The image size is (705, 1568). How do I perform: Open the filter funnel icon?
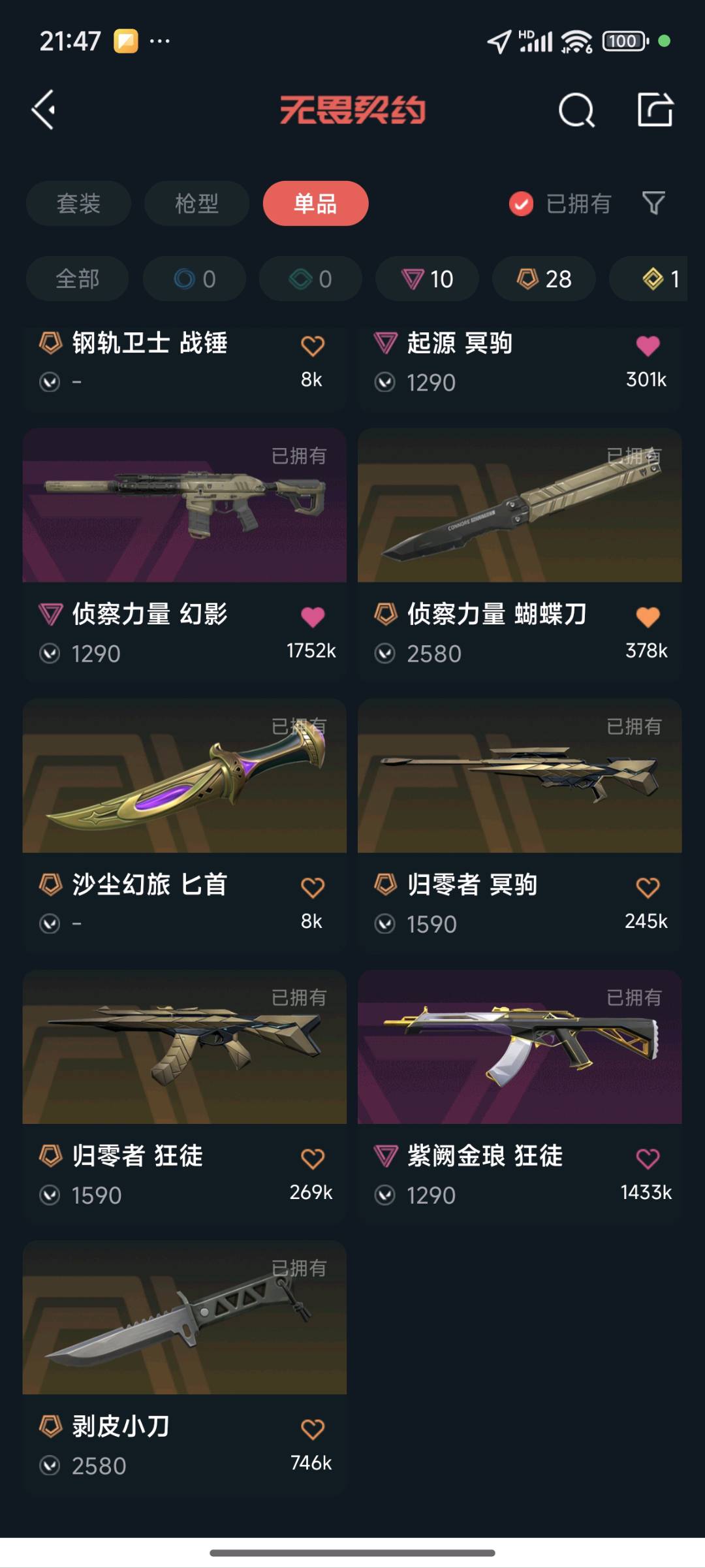(x=653, y=203)
